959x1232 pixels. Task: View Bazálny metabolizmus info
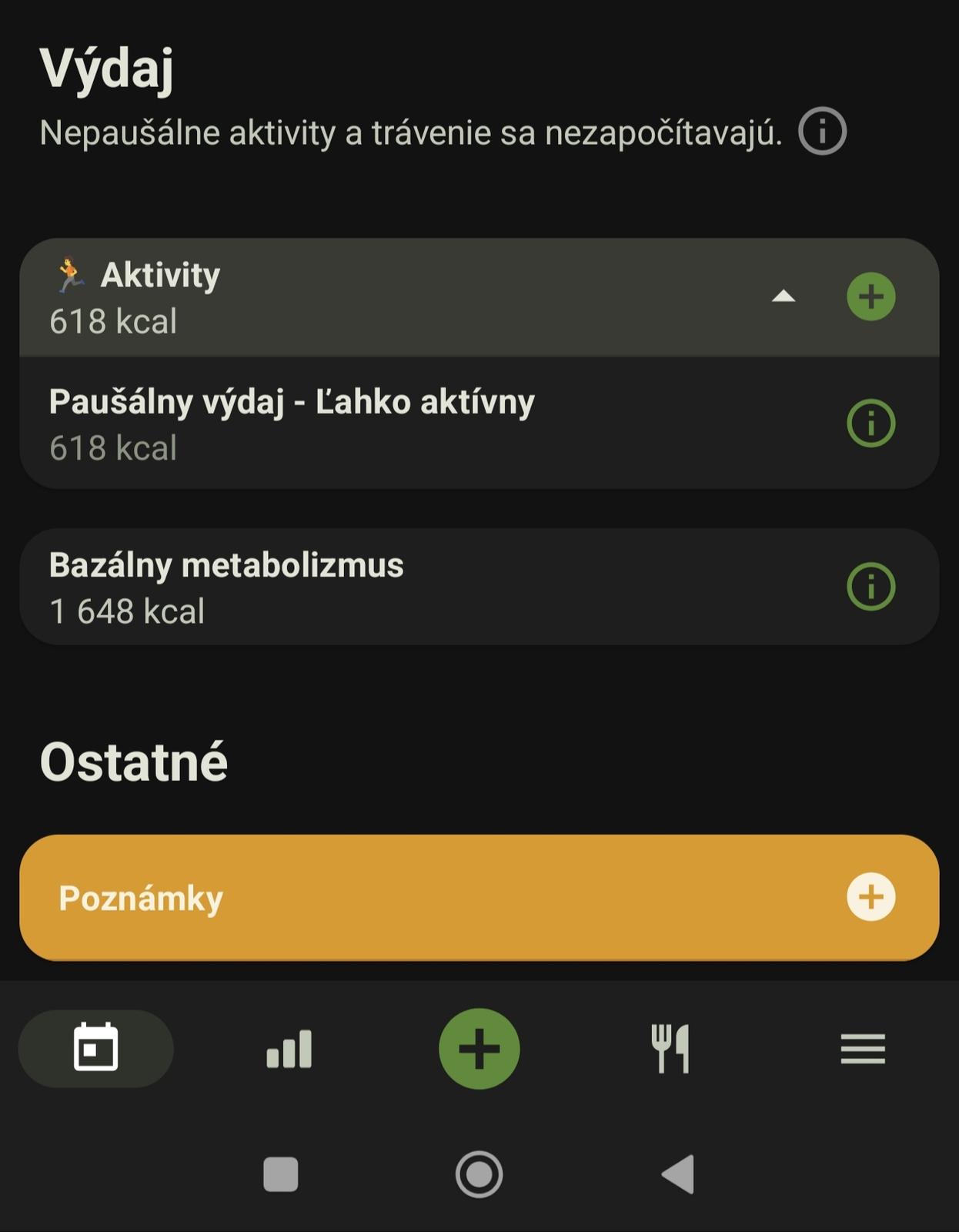coord(870,587)
